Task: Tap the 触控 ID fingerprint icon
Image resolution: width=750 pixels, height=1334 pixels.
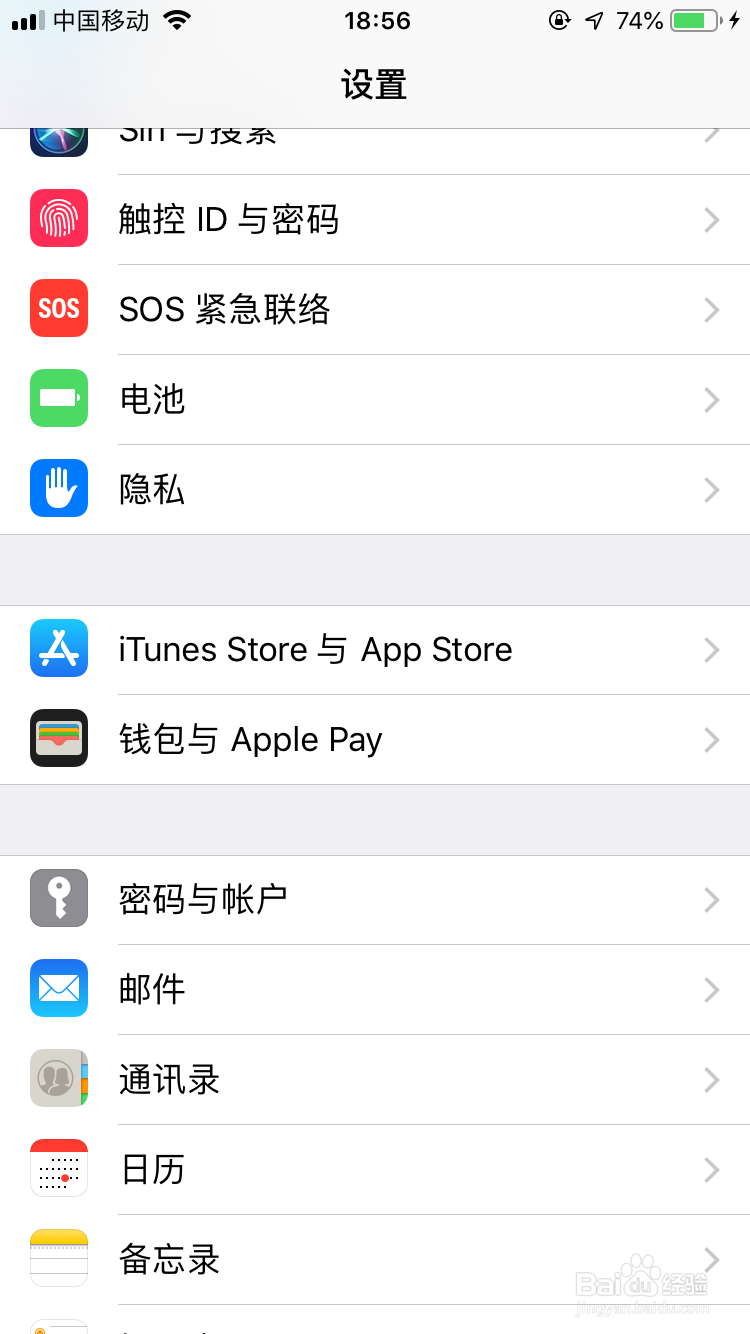Action: (58, 219)
